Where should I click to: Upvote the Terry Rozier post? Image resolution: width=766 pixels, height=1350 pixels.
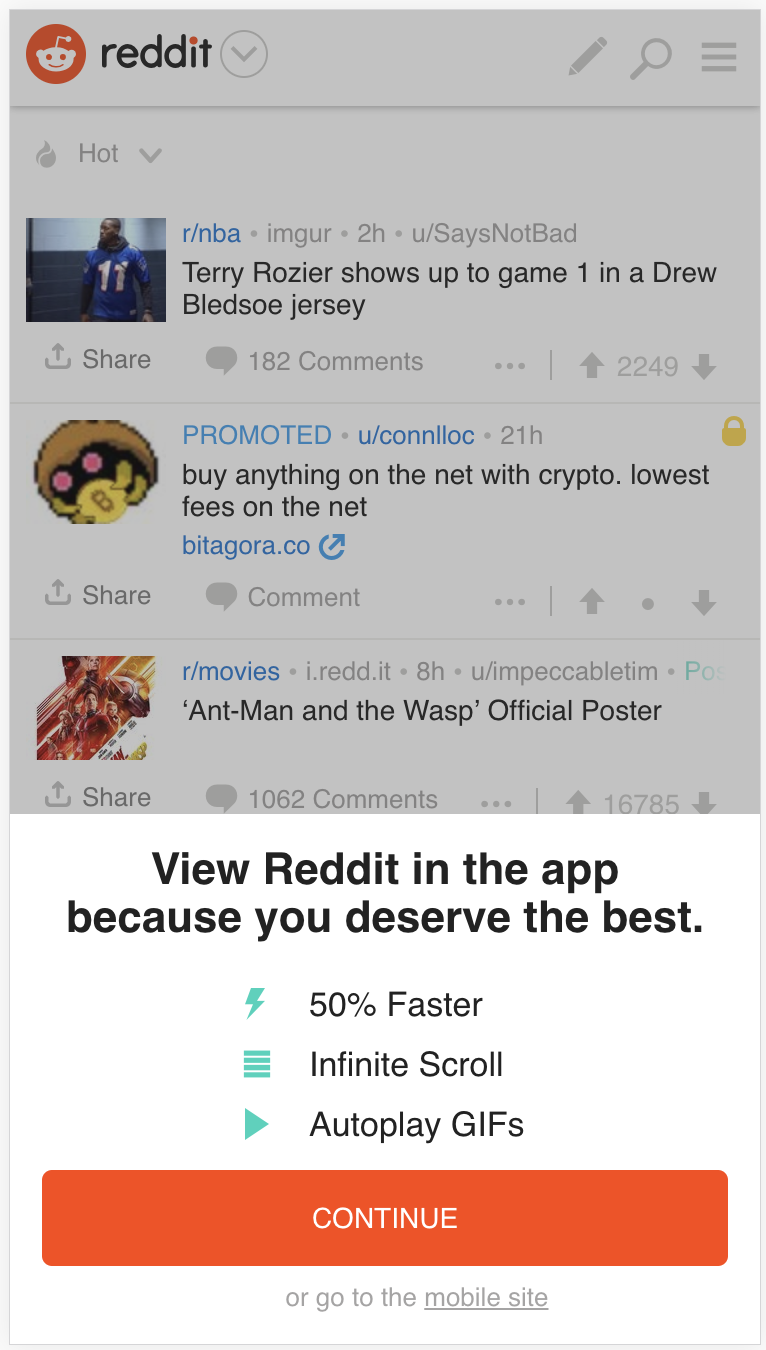coord(592,367)
